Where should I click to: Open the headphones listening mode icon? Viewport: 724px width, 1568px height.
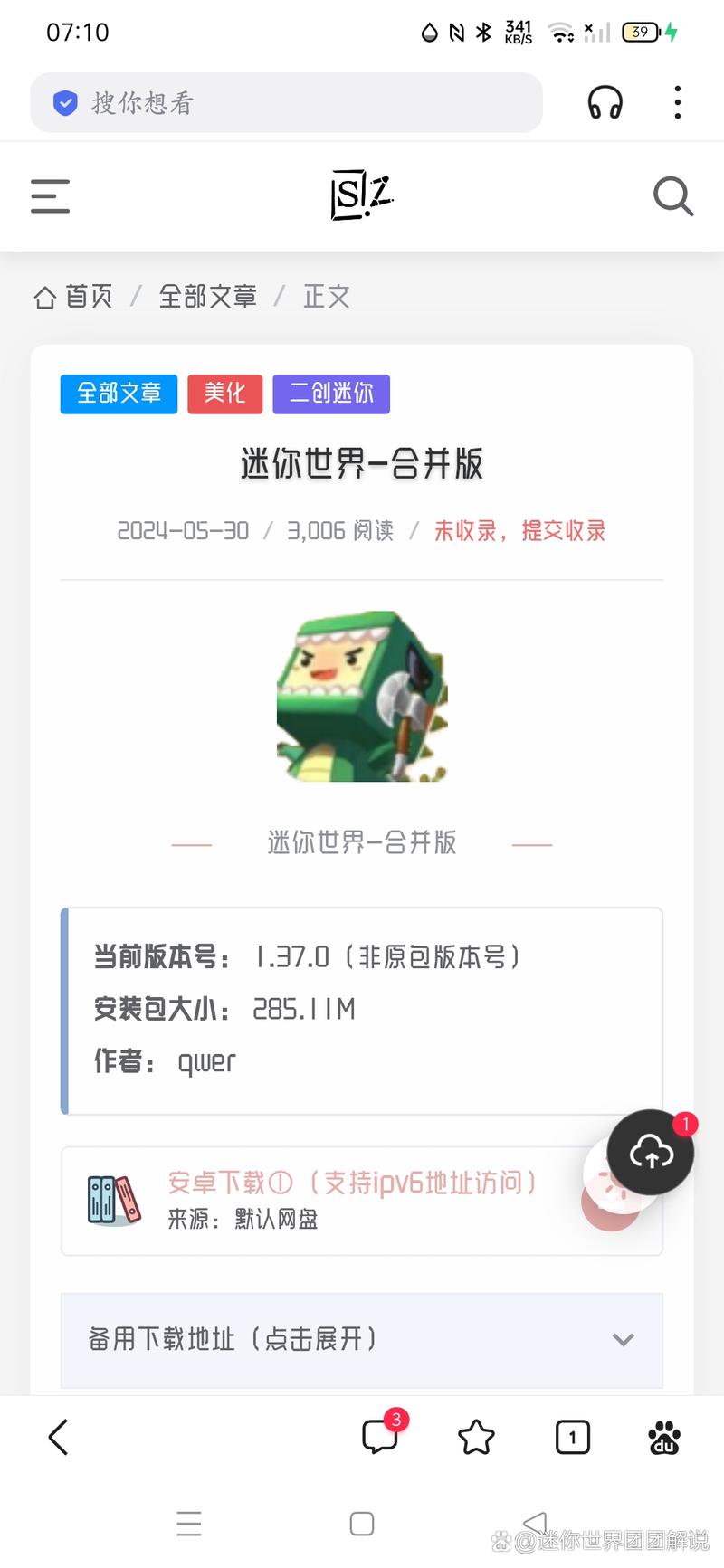[605, 102]
